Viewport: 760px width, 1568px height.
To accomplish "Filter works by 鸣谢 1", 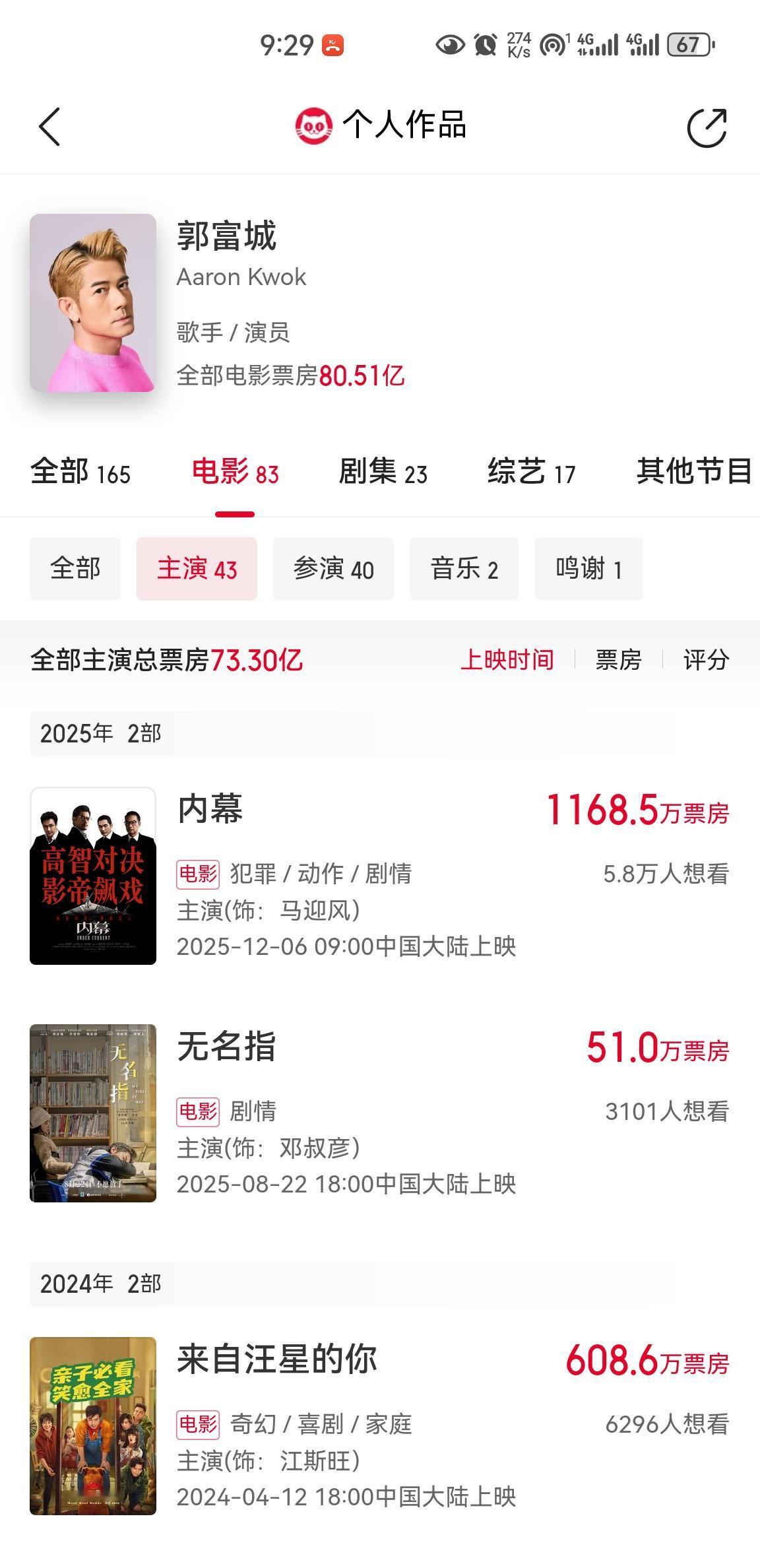I will point(587,568).
